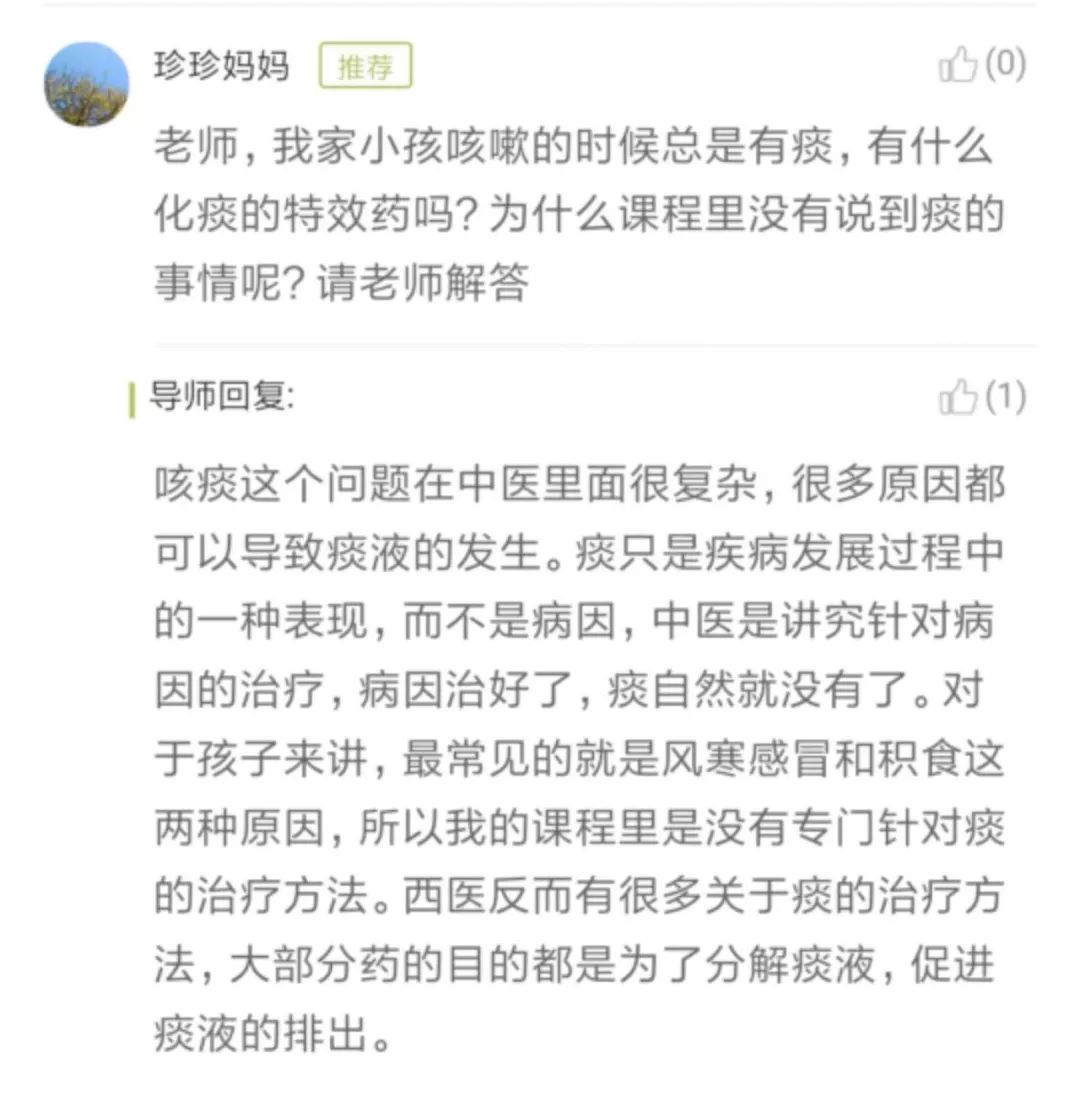Screen dimensions: 1080x1107
Task: Like 珍珍妈妈's comment
Action: 958,66
